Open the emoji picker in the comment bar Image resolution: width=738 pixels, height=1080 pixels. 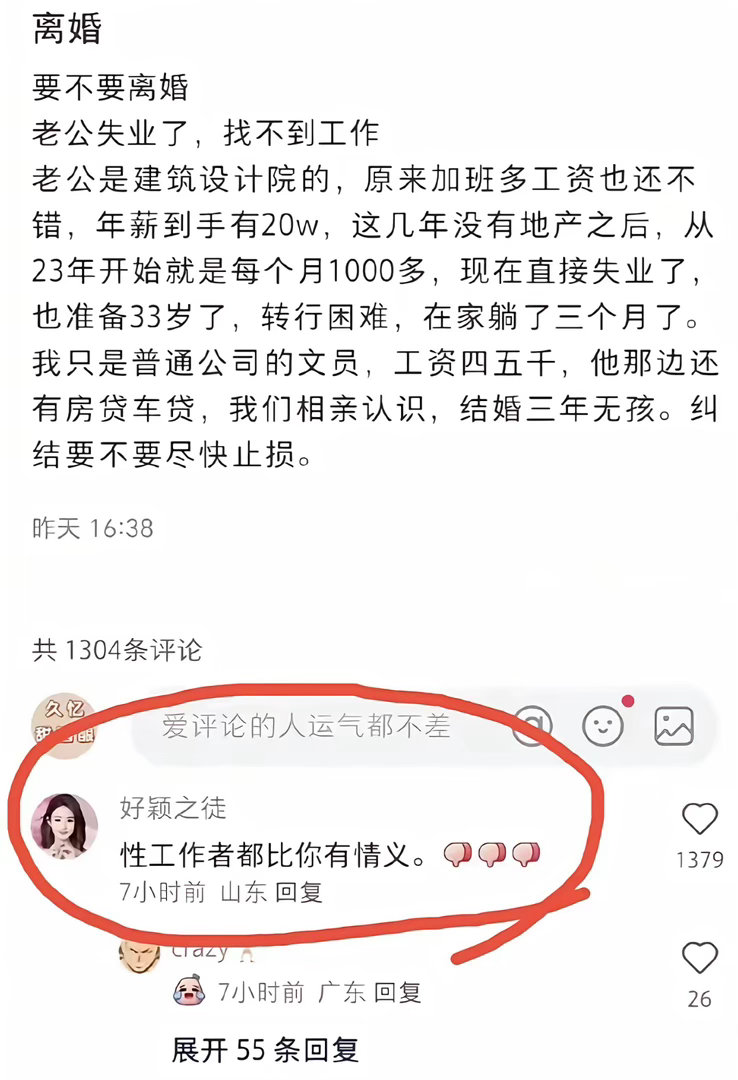pyautogui.click(x=602, y=725)
